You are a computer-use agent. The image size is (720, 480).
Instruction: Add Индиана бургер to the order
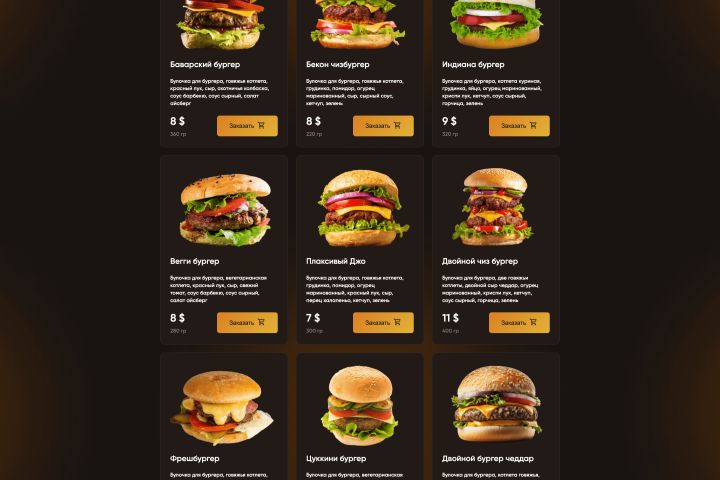tap(519, 126)
